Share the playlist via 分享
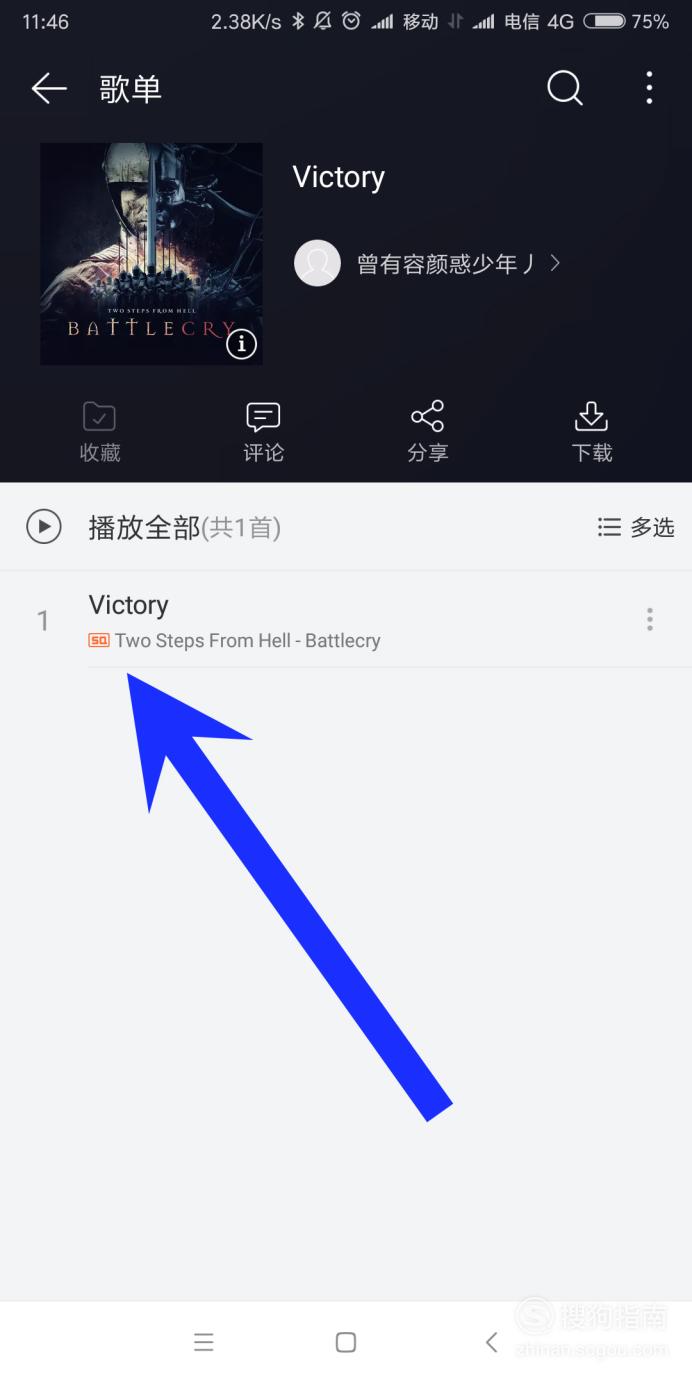 tap(428, 432)
